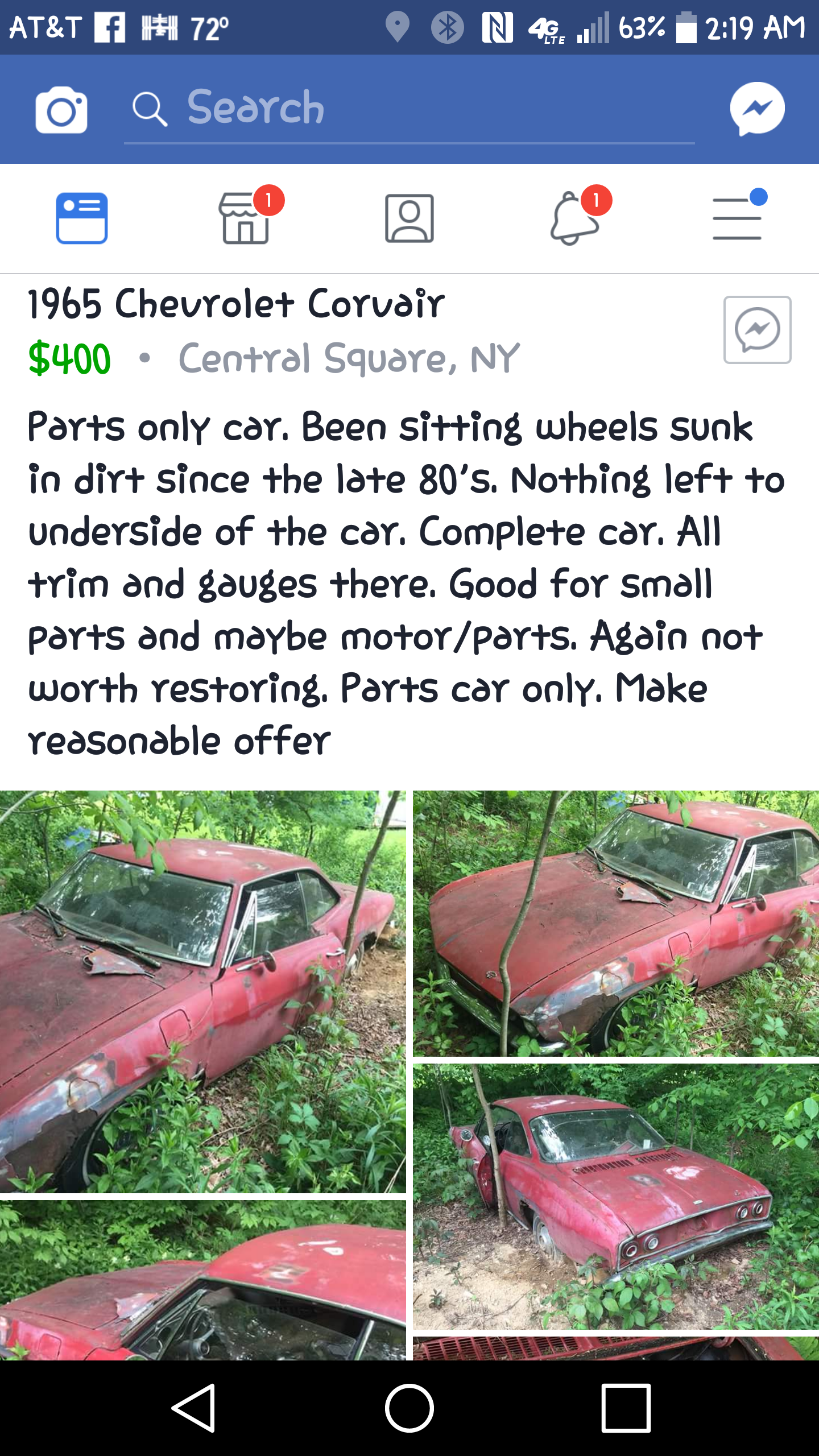Open the top right Corvair front photo
This screenshot has height=1456, width=819.
(615, 924)
